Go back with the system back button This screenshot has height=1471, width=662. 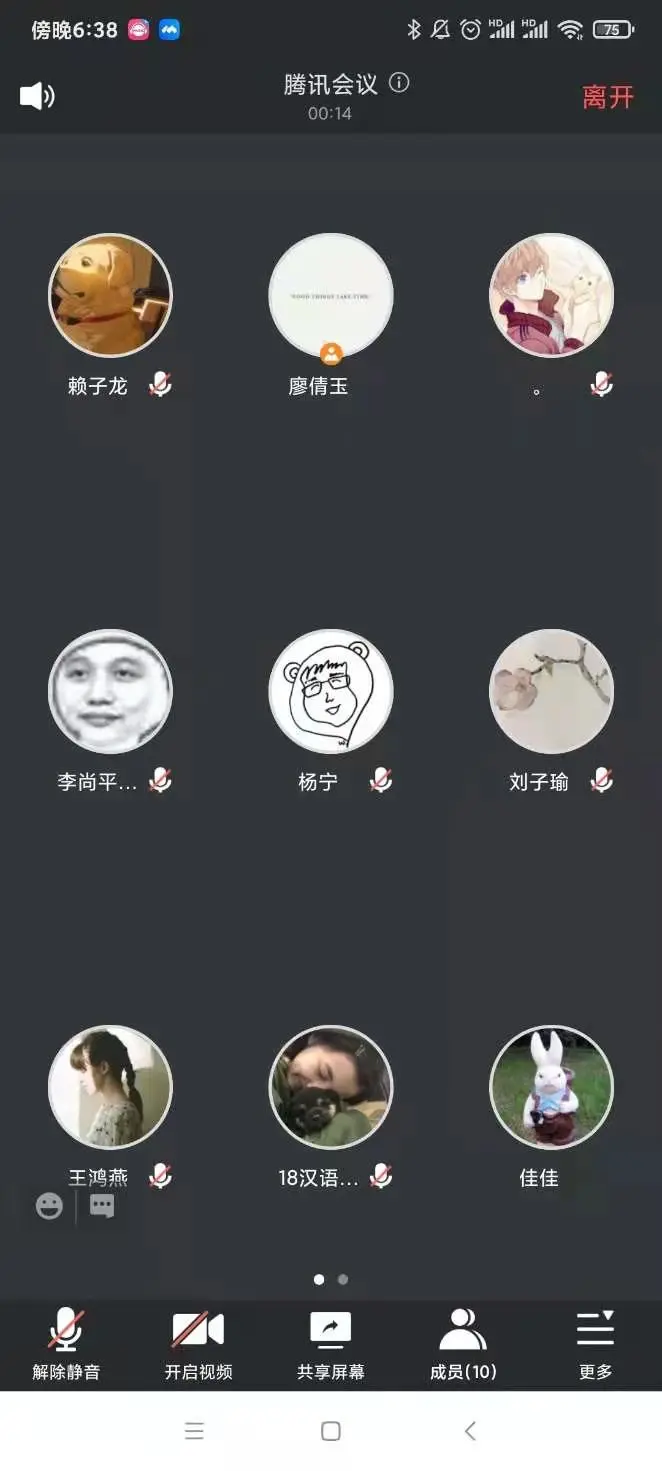tap(469, 1431)
